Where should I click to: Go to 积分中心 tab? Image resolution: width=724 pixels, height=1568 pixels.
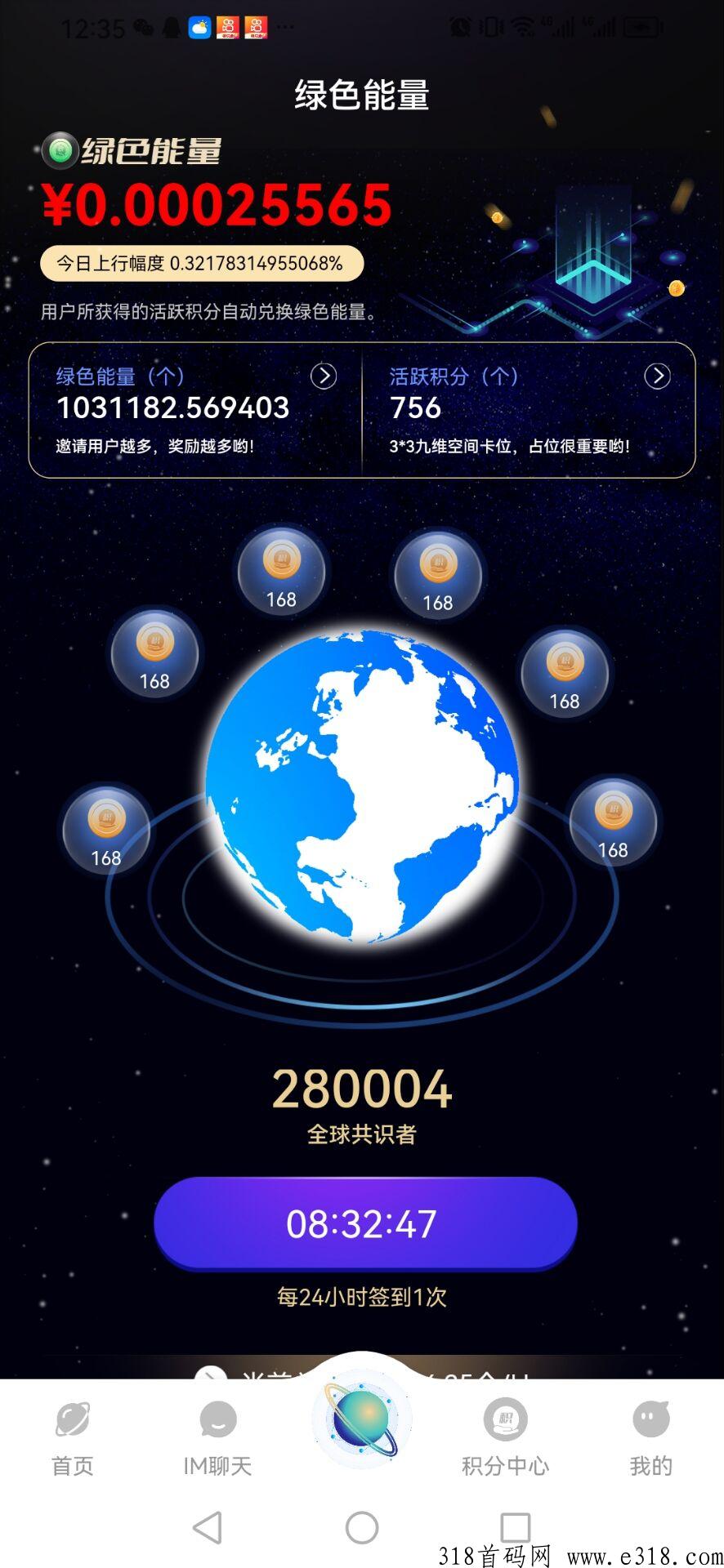coord(505,1439)
